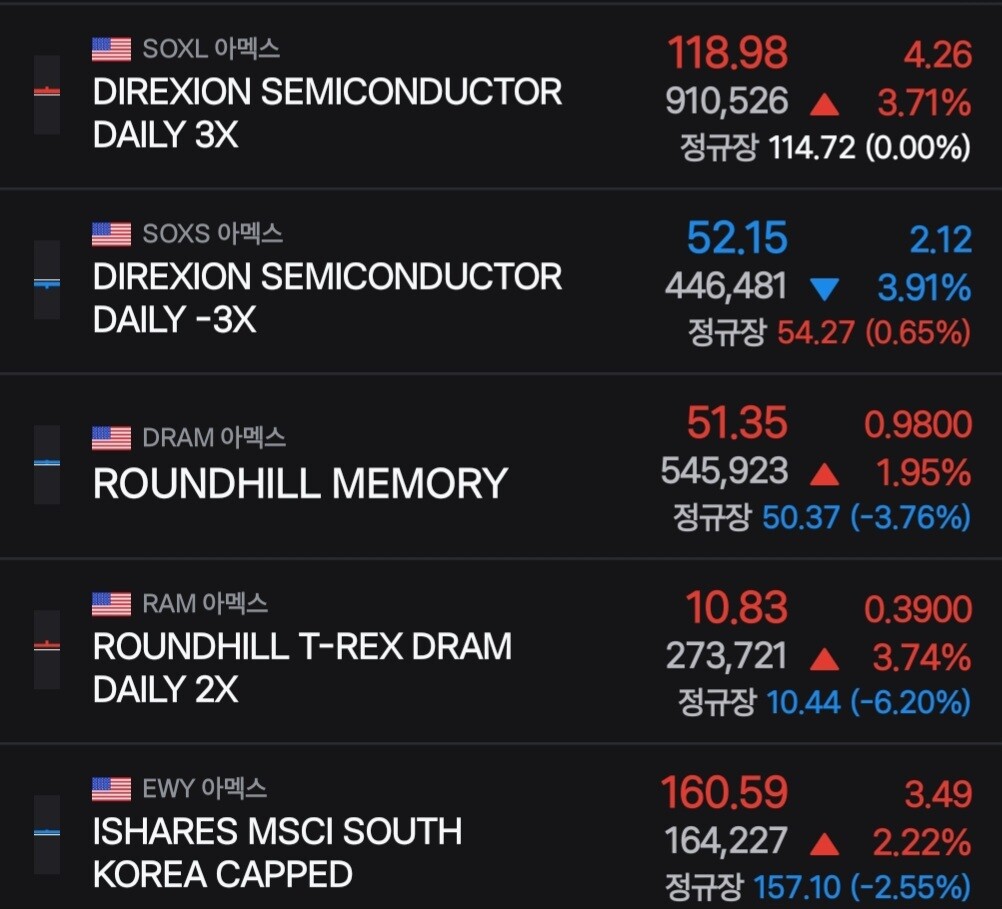Open the SOXL Direxion Semiconductor Daily 3X row
This screenshot has height=909, width=1002.
501,96
